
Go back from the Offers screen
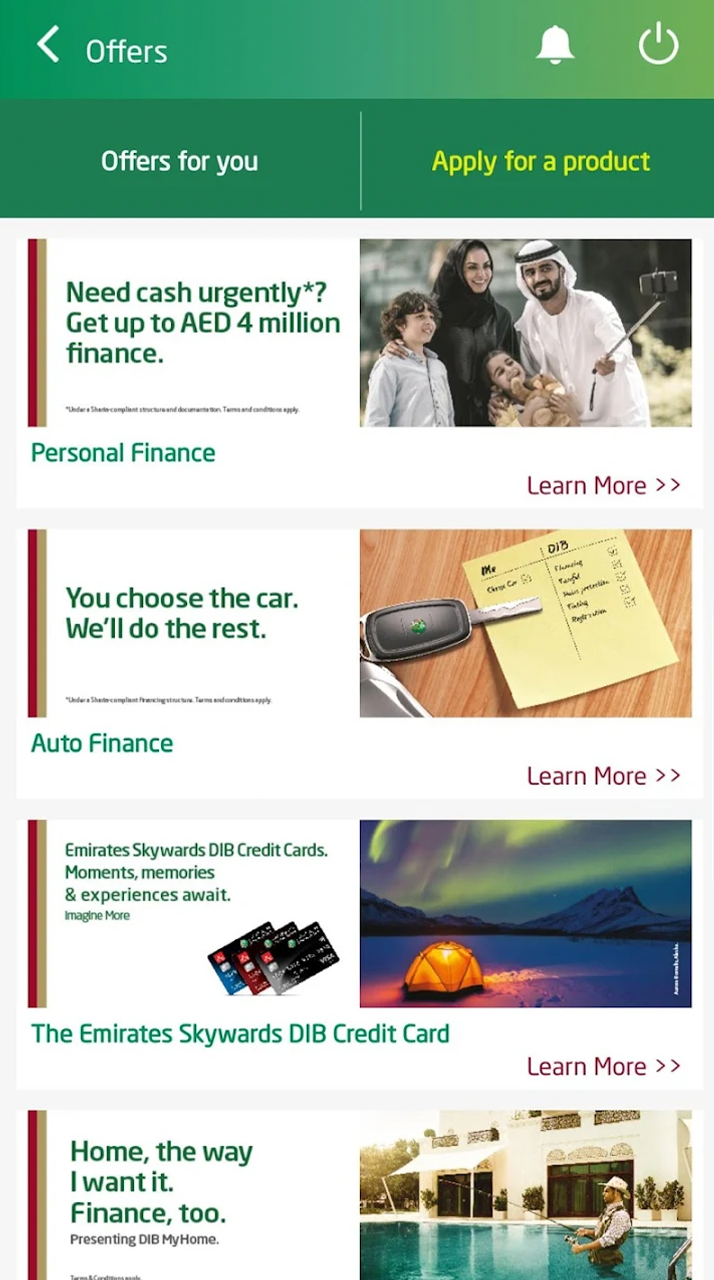[47, 46]
